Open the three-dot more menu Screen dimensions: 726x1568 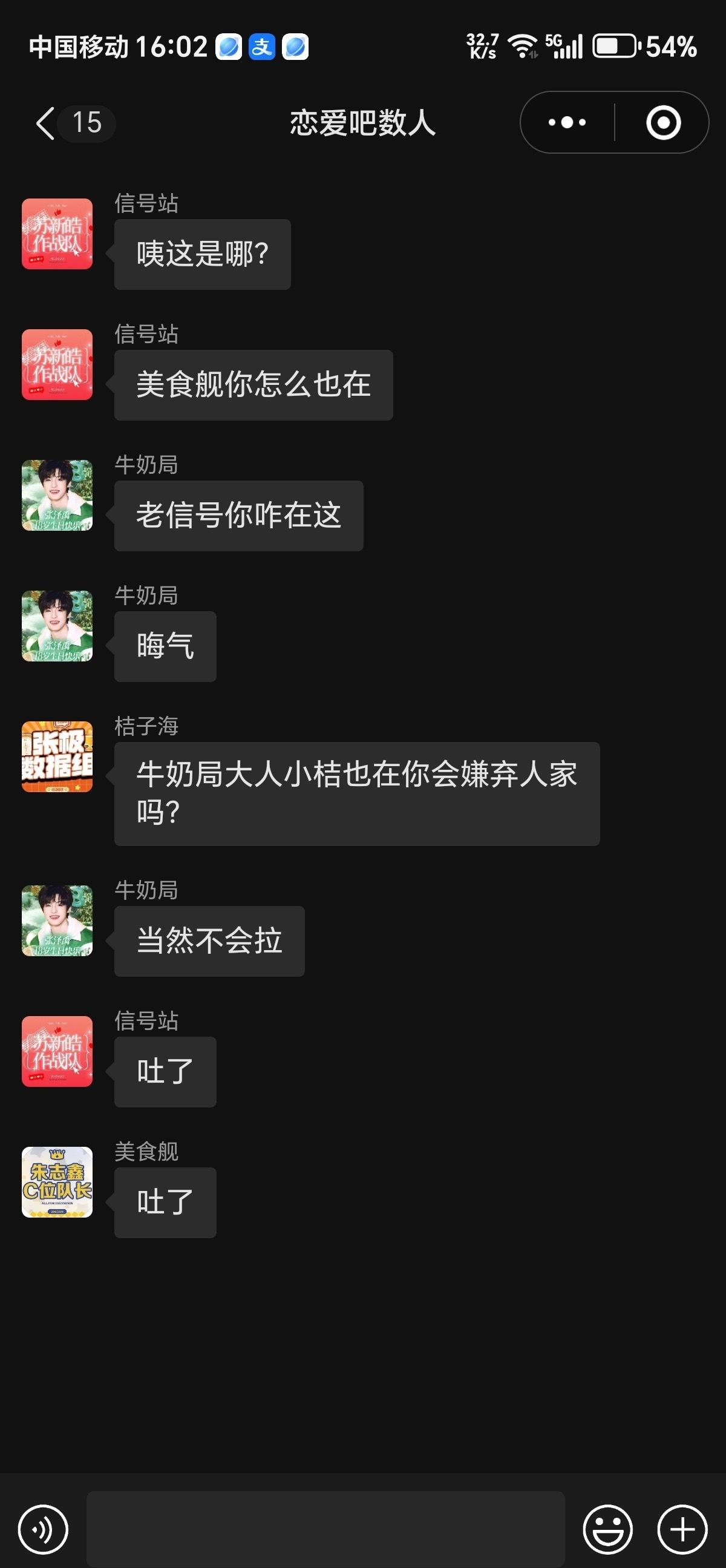pos(566,123)
